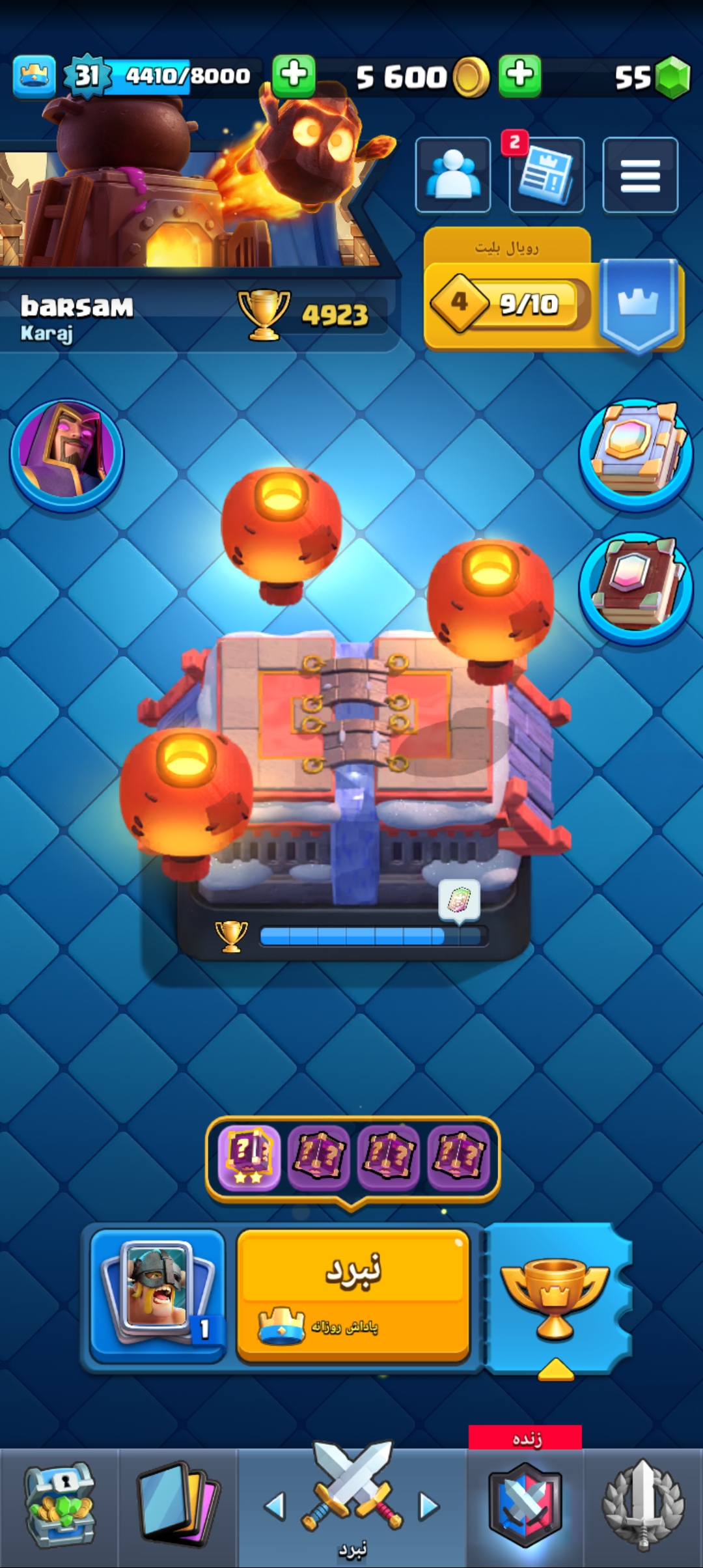Open the friends icon
703x1568 pixels.
point(453,175)
